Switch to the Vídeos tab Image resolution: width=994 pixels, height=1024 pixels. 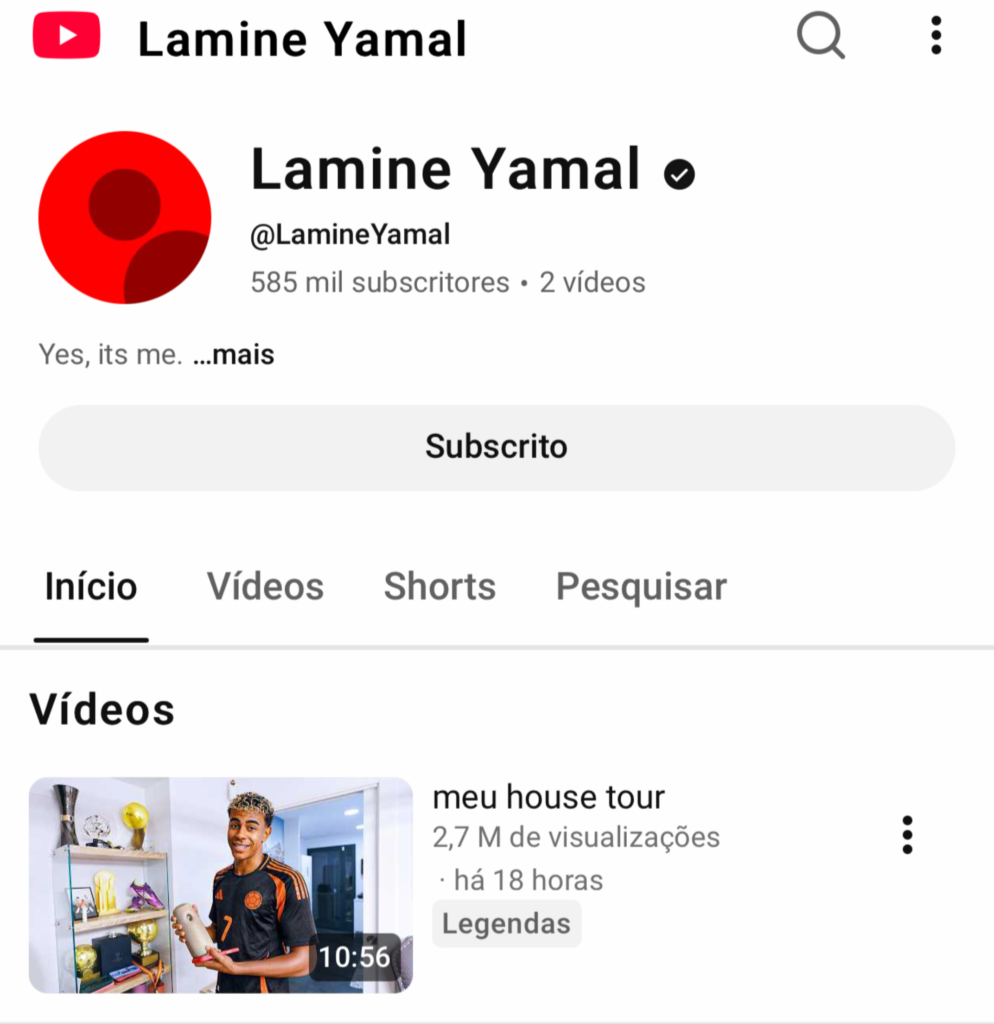click(265, 587)
